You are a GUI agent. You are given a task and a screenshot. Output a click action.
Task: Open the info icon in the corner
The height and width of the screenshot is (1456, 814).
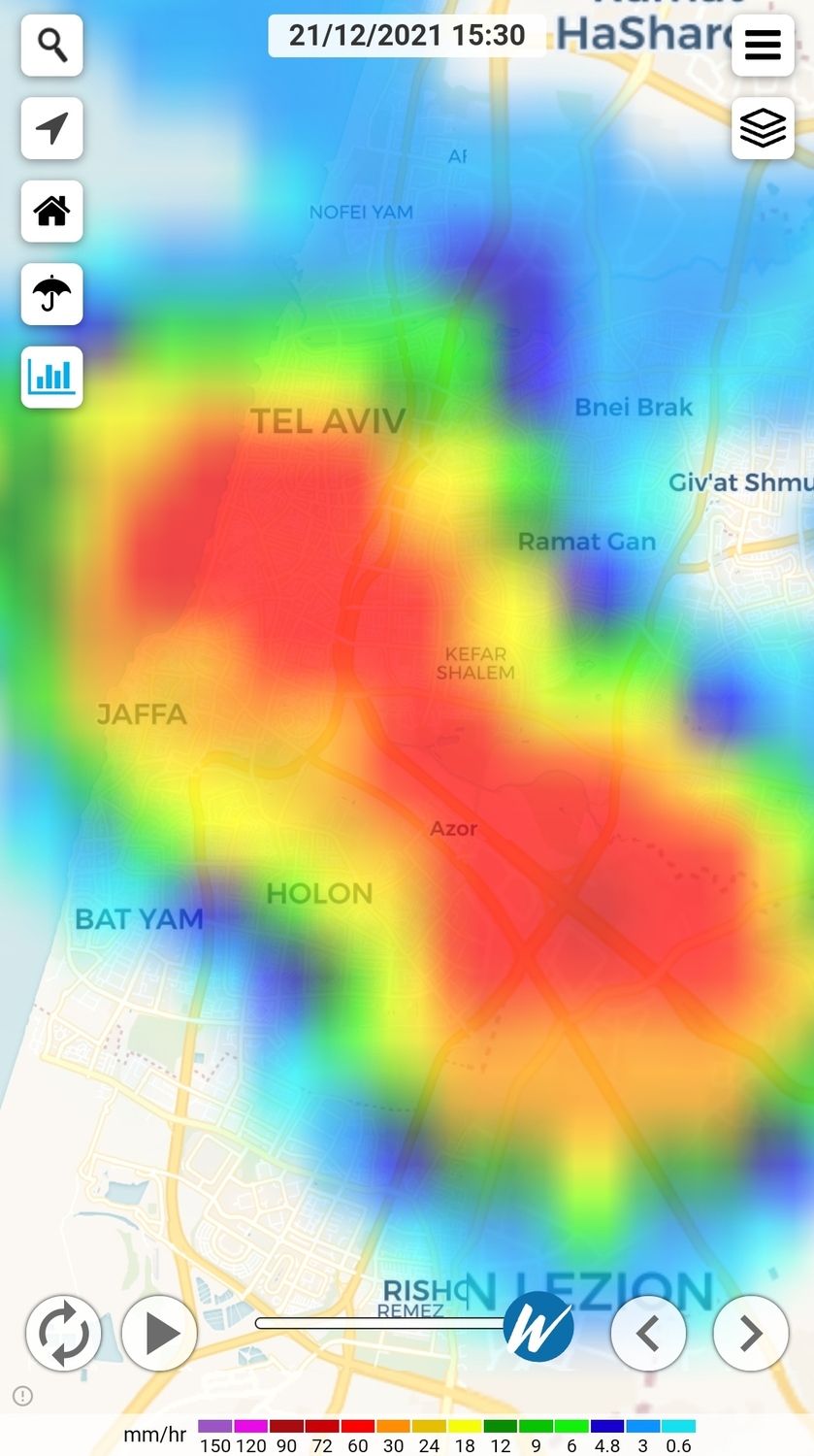tap(23, 1396)
